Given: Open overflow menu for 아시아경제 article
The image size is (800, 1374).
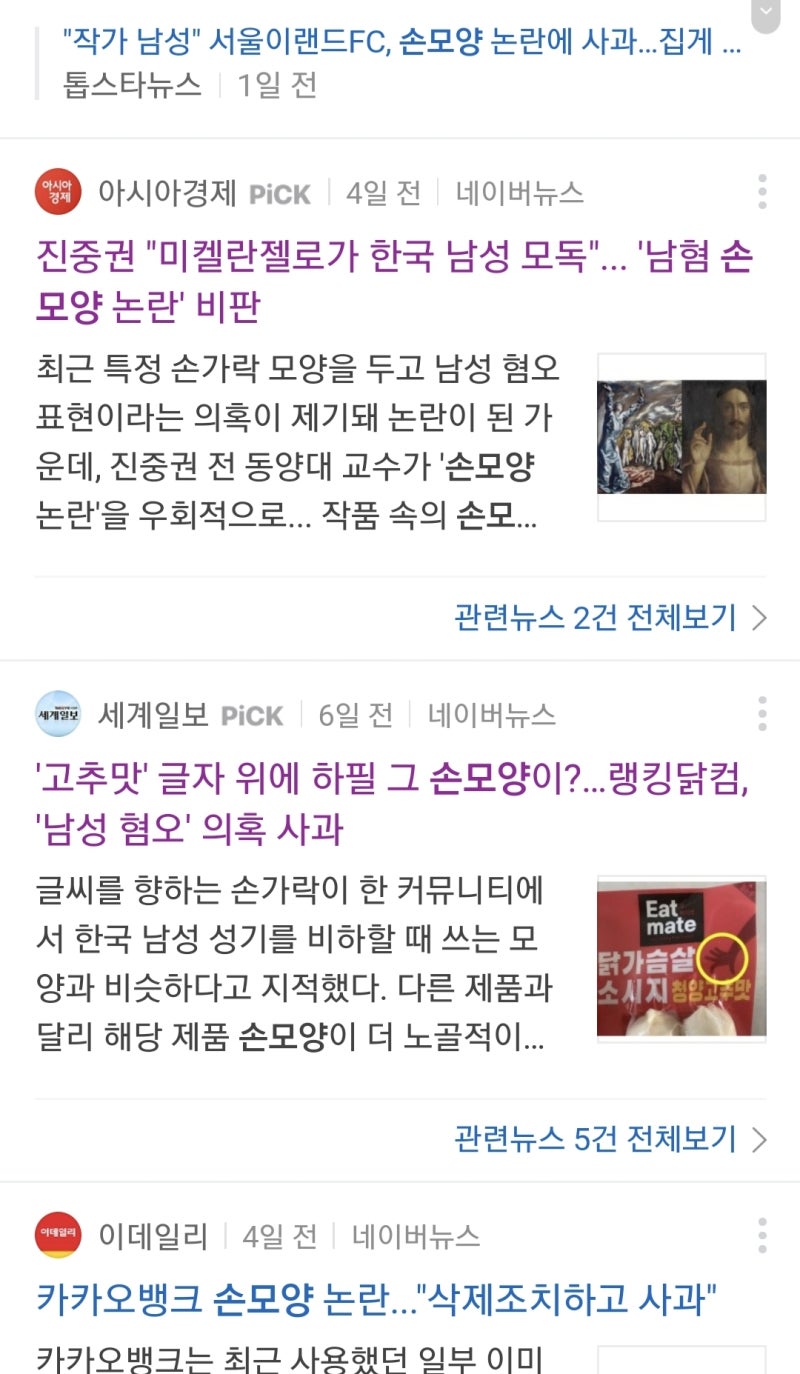Looking at the screenshot, I should (762, 192).
